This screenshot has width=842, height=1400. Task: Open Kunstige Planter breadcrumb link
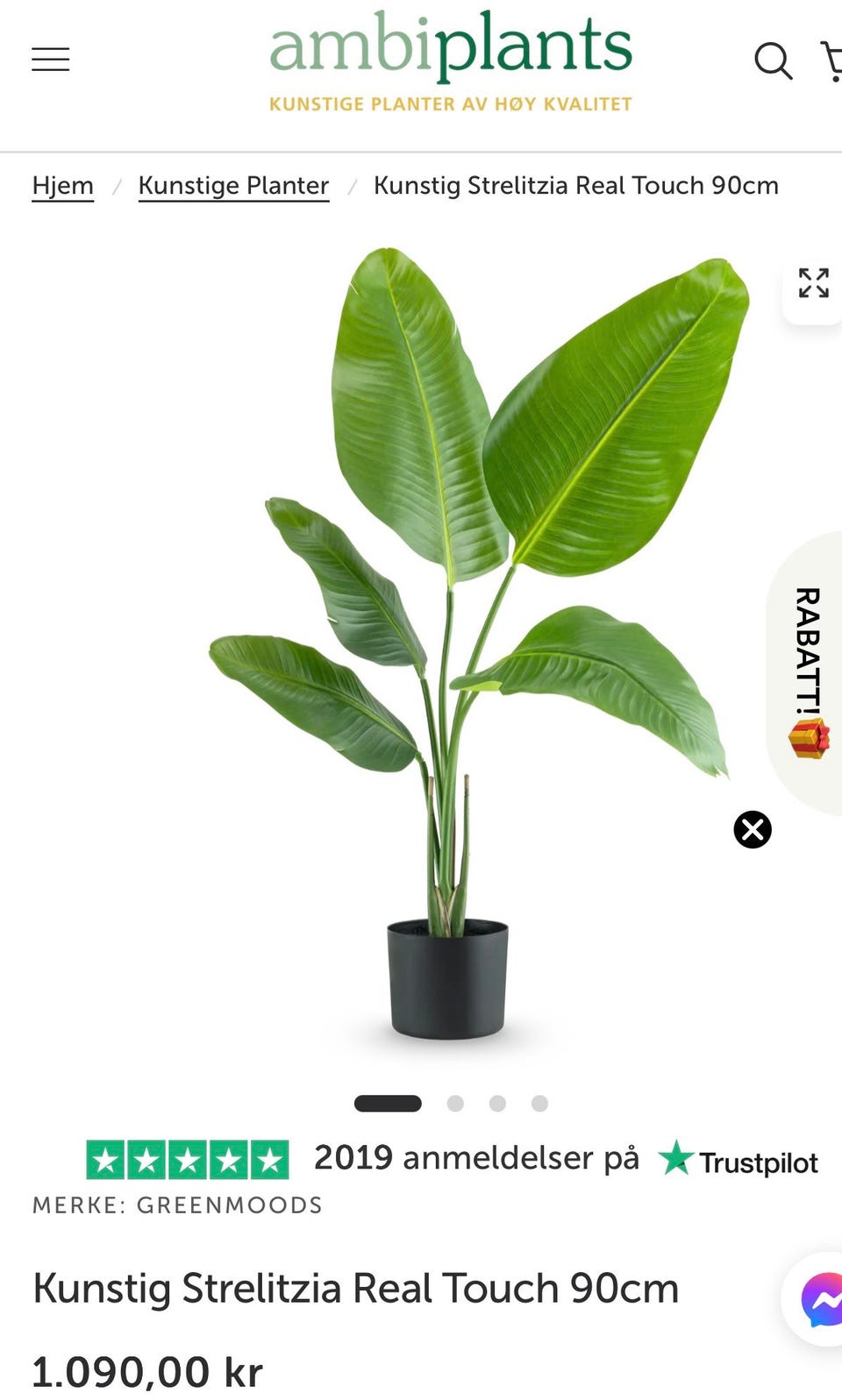(x=233, y=186)
